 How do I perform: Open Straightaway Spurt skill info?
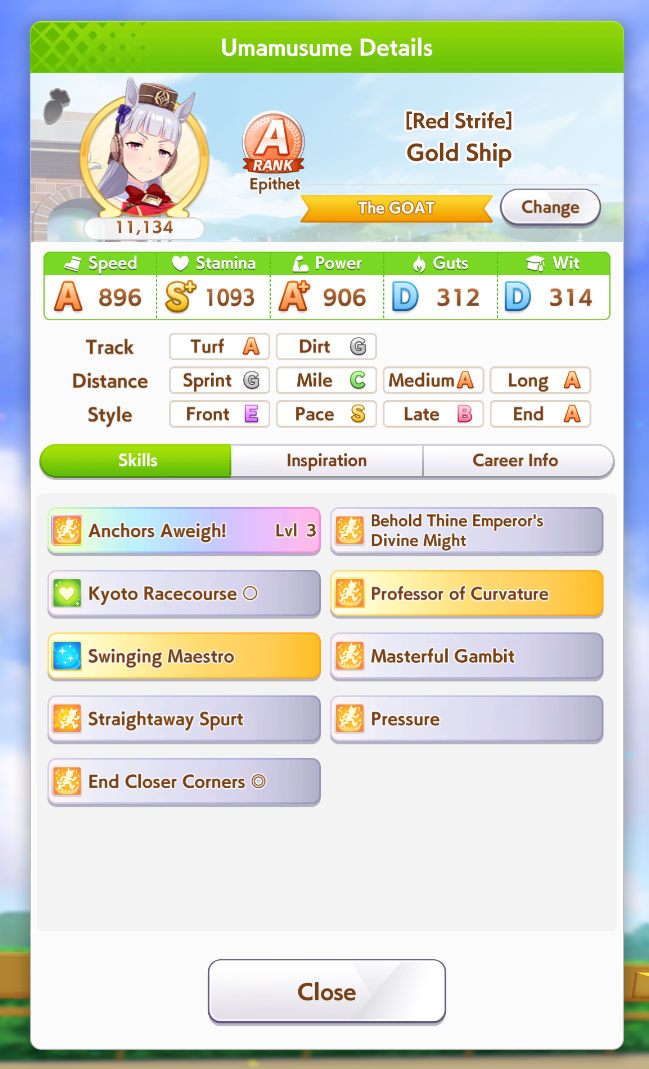[x=184, y=719]
